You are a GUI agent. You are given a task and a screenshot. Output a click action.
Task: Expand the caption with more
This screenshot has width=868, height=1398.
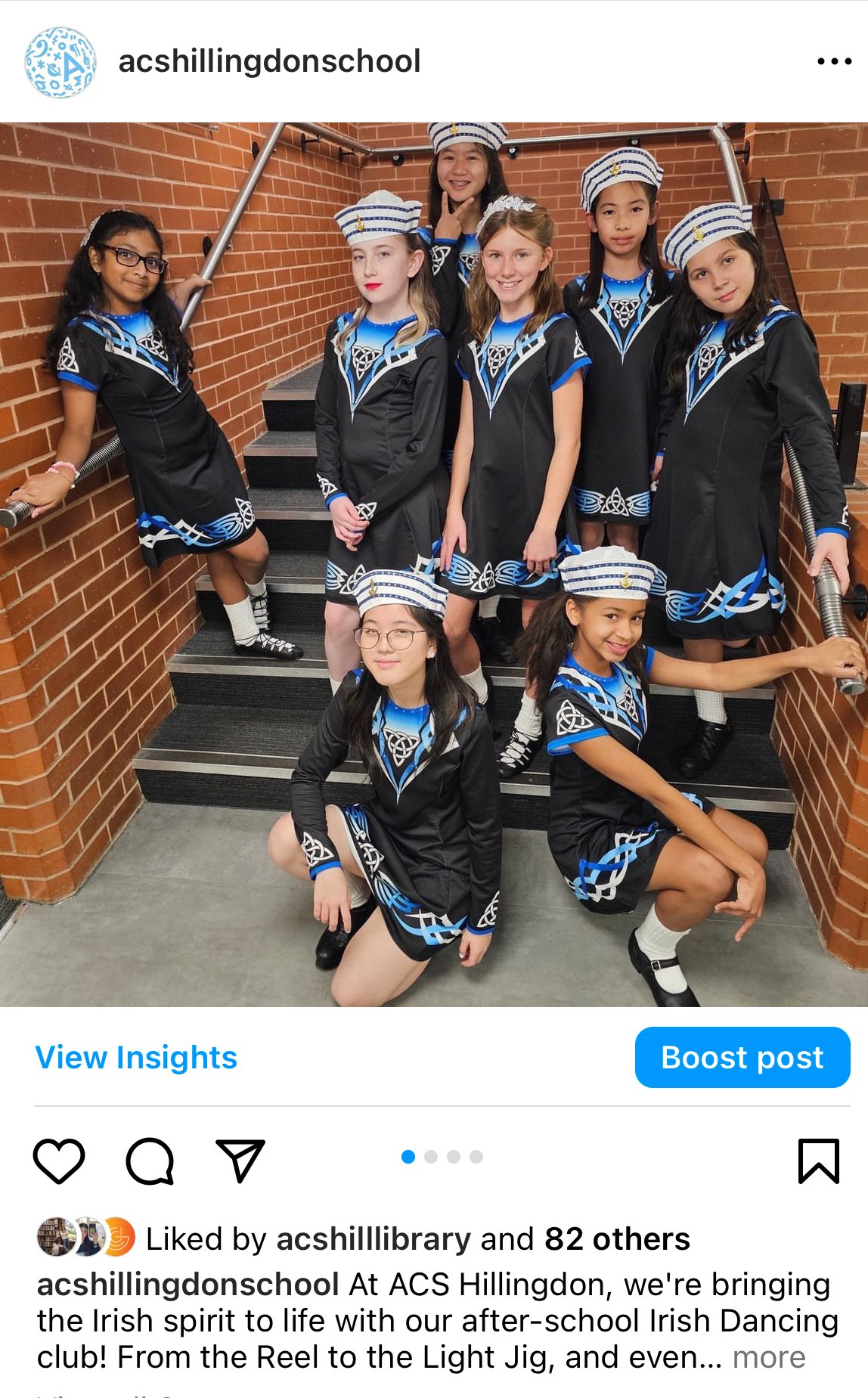click(x=769, y=1357)
